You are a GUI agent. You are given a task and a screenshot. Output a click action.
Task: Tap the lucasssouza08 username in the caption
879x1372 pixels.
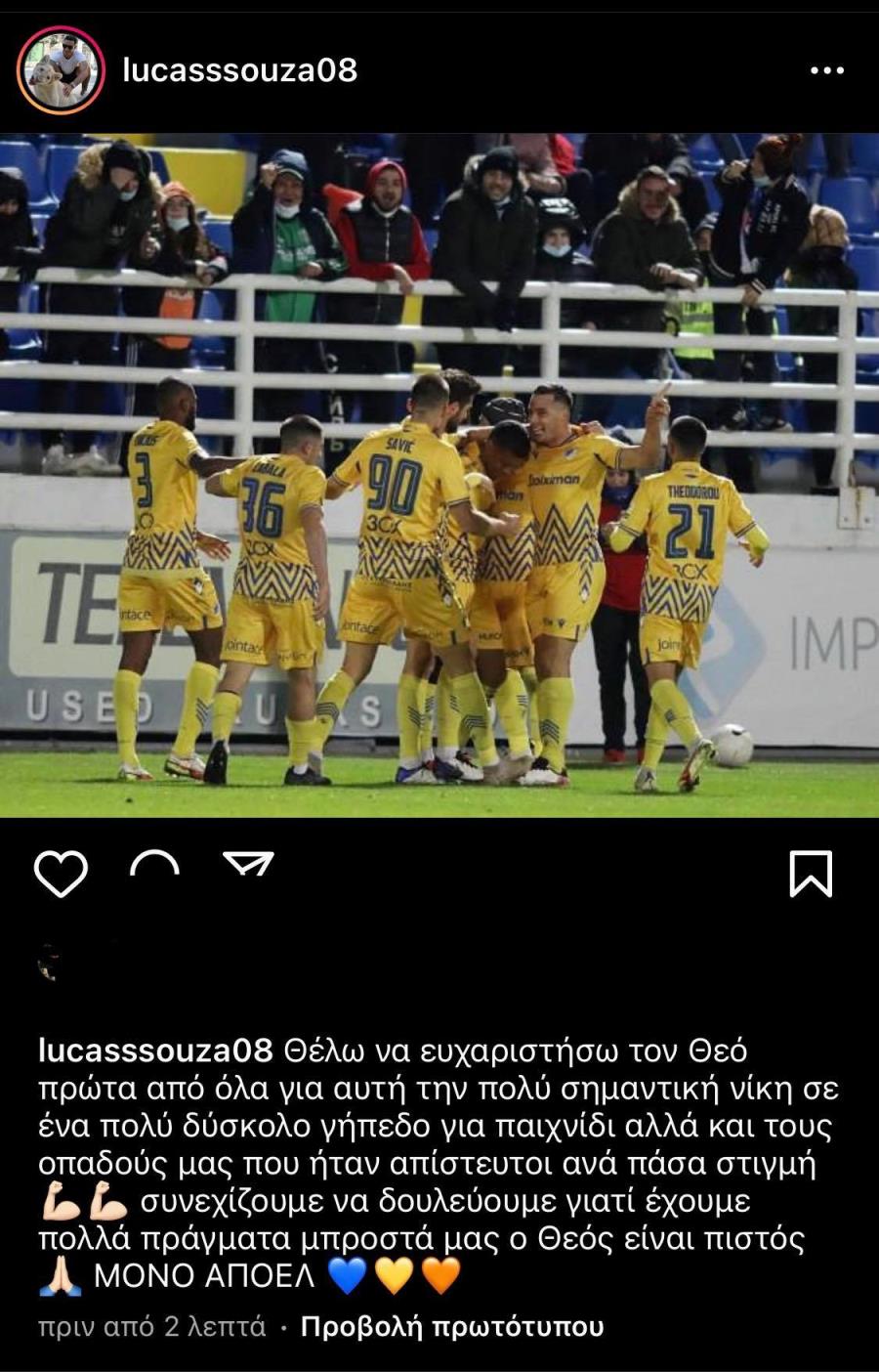(155, 1050)
